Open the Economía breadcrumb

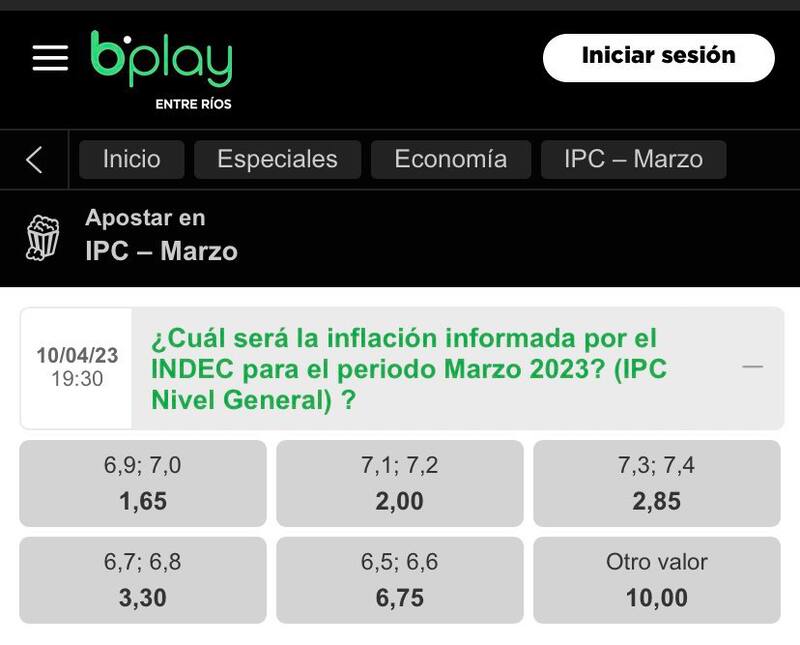(x=450, y=159)
